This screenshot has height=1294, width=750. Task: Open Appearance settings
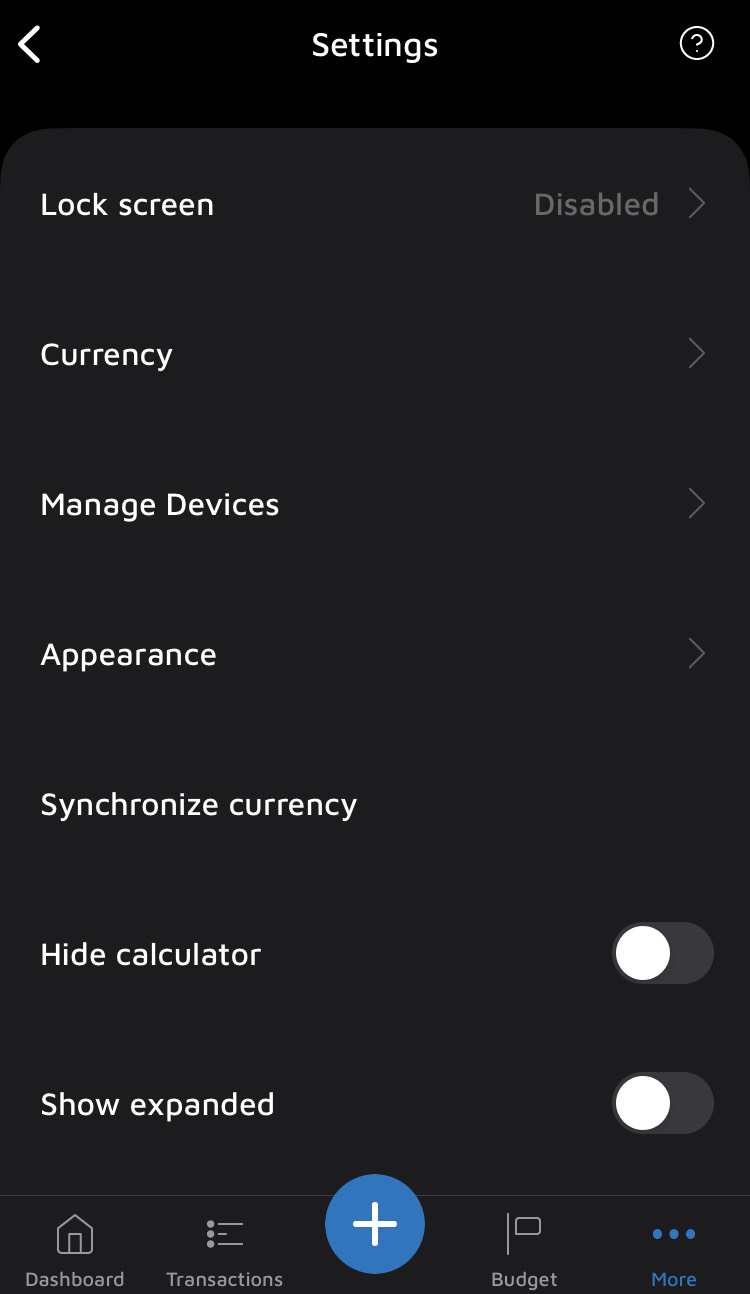coord(374,655)
